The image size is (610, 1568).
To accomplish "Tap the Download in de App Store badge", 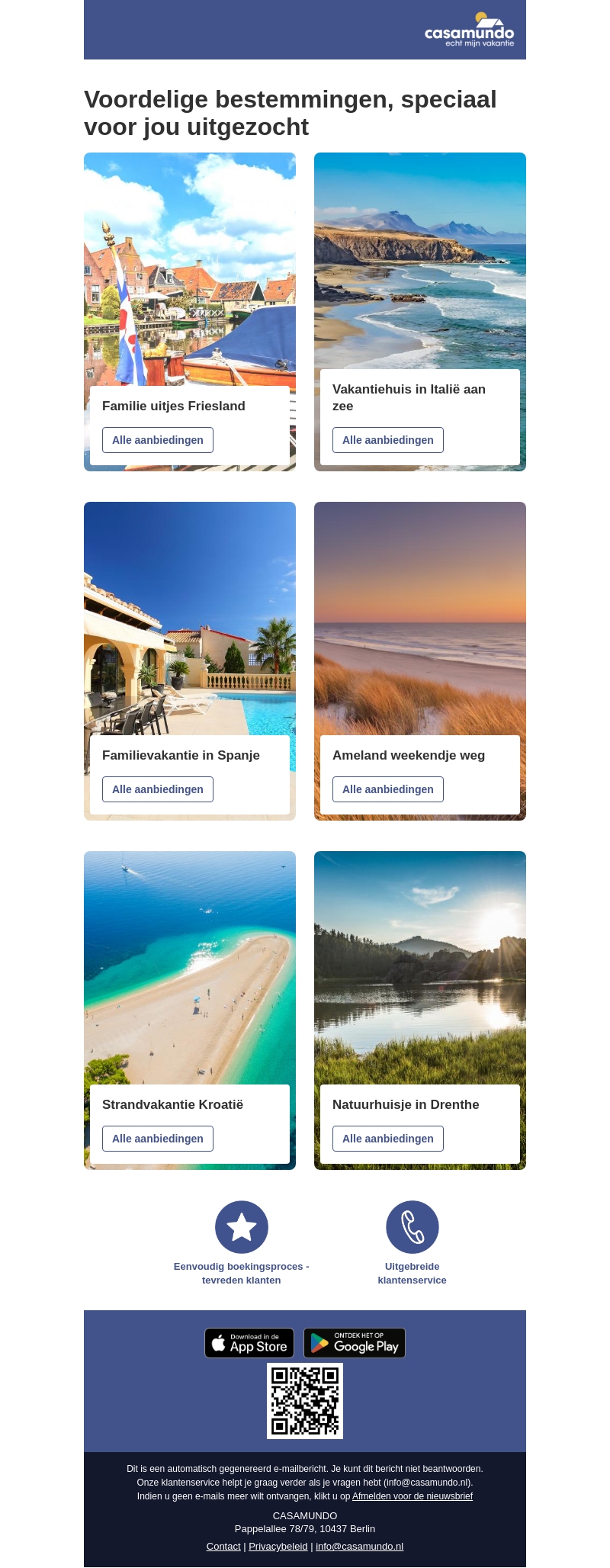I will pos(250,1343).
